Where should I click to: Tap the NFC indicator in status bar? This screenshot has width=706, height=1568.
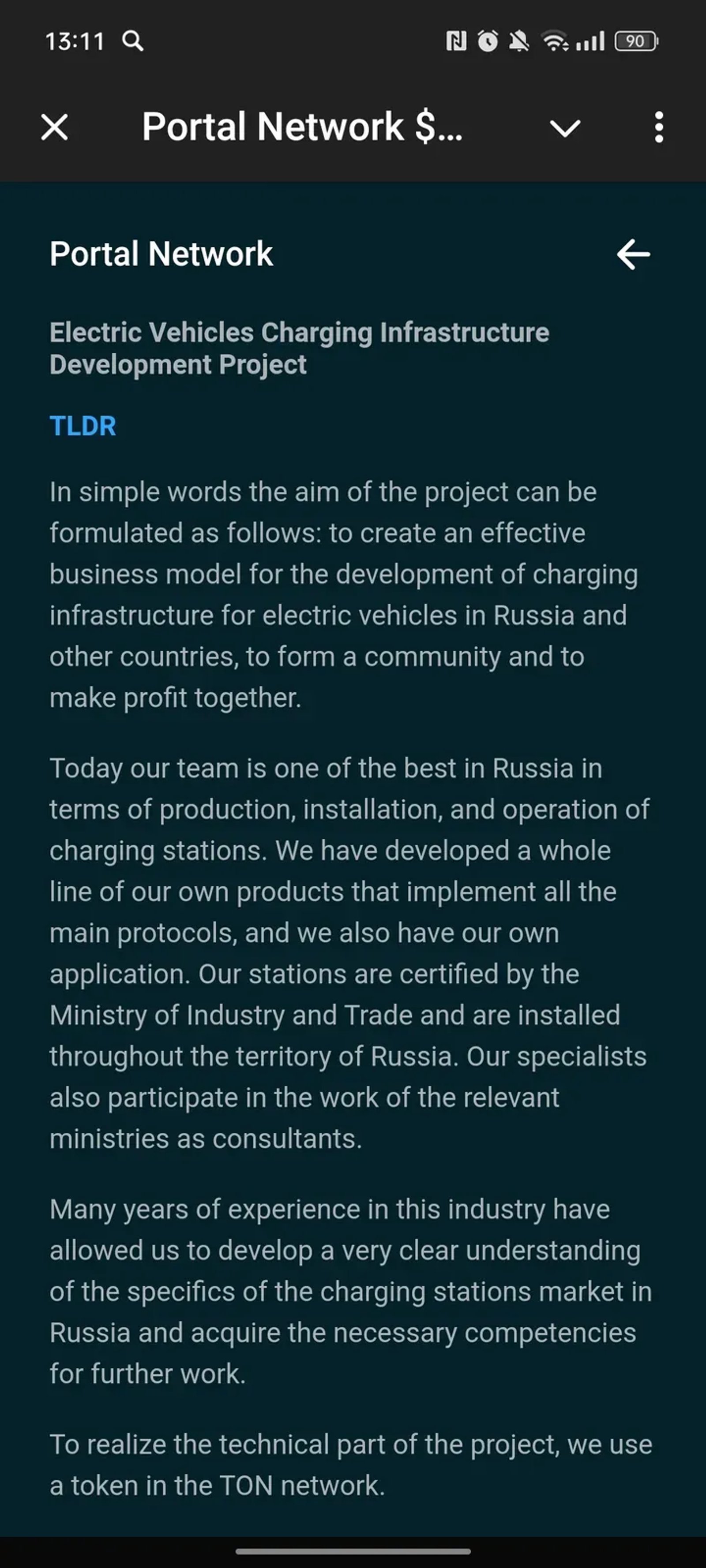456,40
